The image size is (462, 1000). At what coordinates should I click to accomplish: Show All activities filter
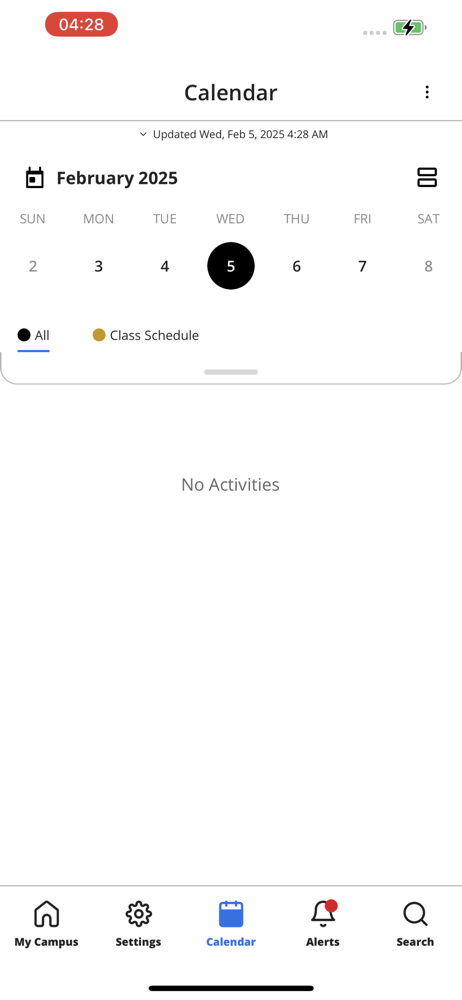33,335
